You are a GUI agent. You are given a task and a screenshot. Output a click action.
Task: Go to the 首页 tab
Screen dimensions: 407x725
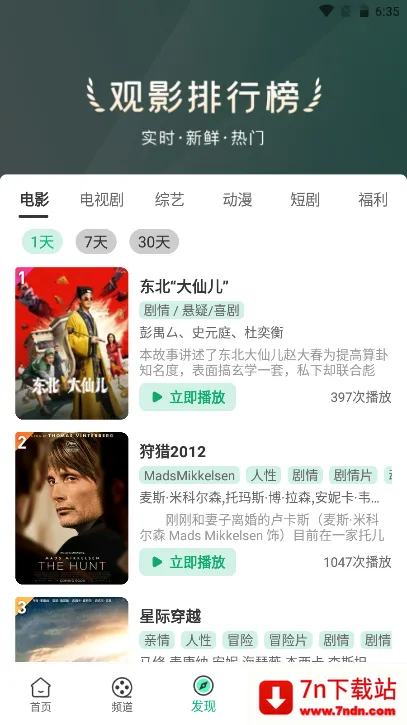coord(41,695)
